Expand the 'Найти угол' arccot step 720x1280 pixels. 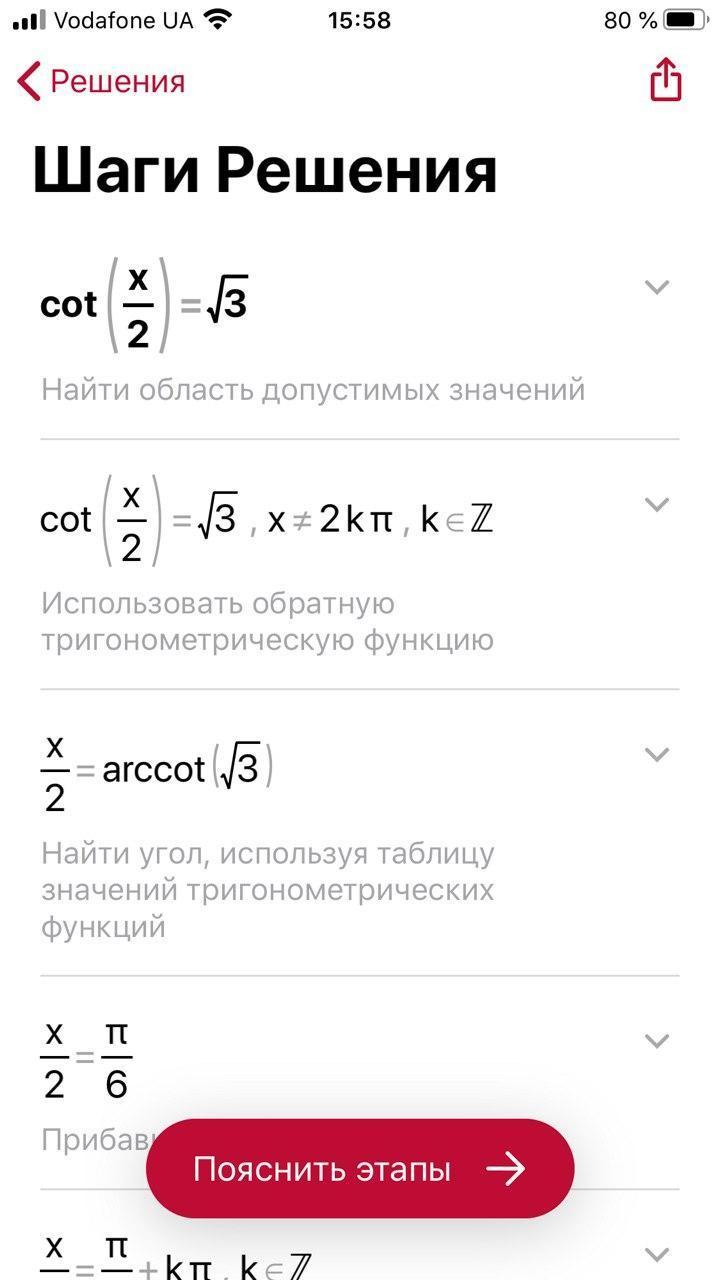(x=657, y=755)
